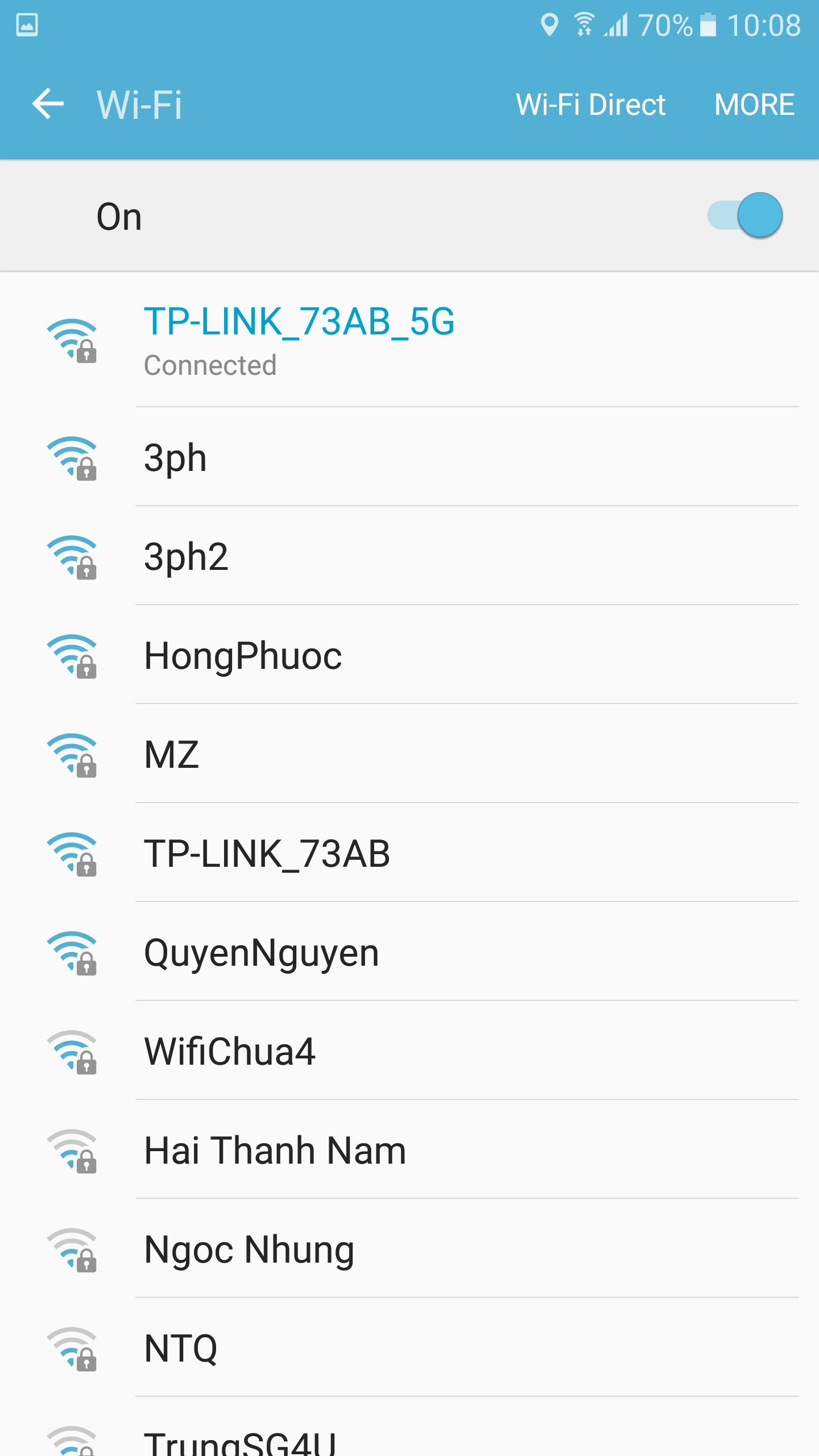Turn off the Wi-Fi switch

coord(745,216)
